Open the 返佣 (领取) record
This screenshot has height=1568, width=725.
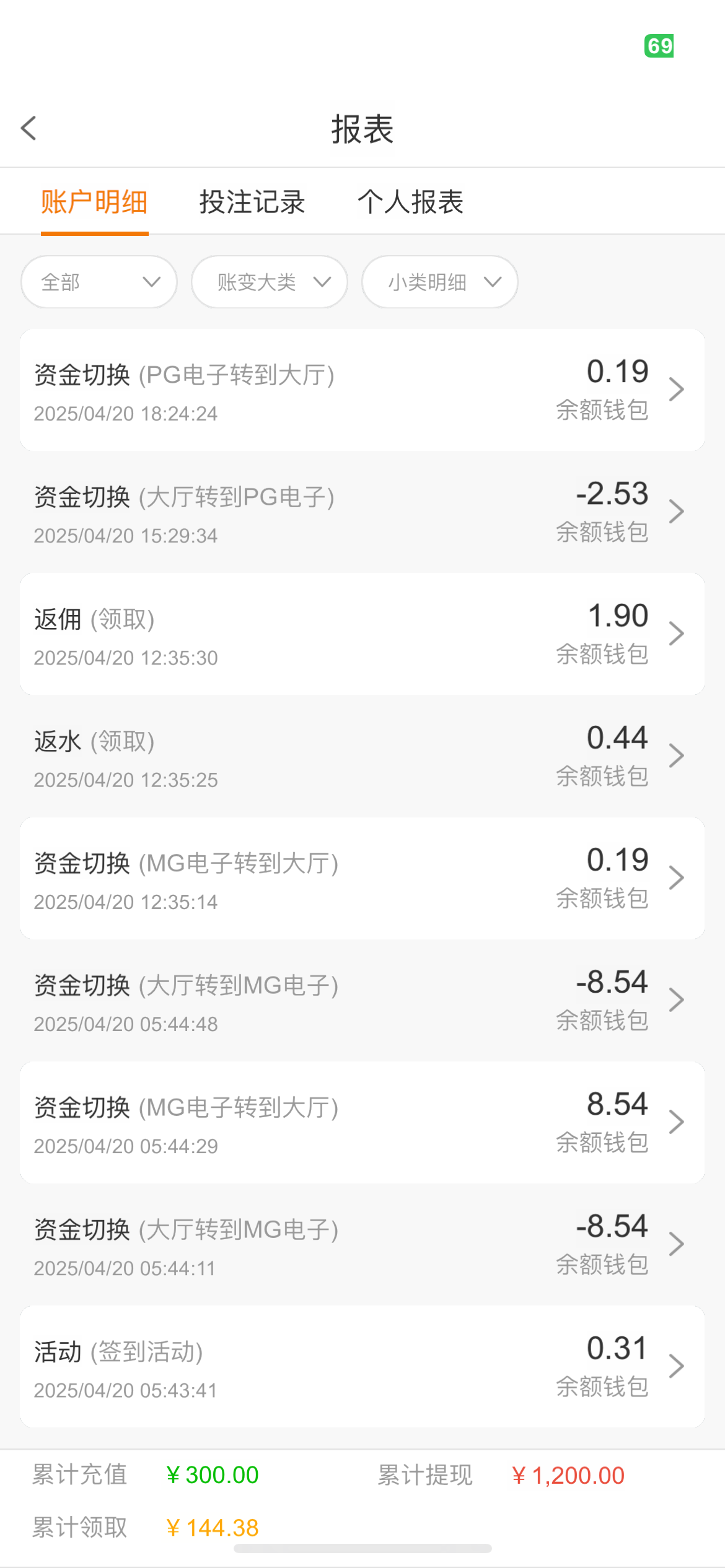362,634
